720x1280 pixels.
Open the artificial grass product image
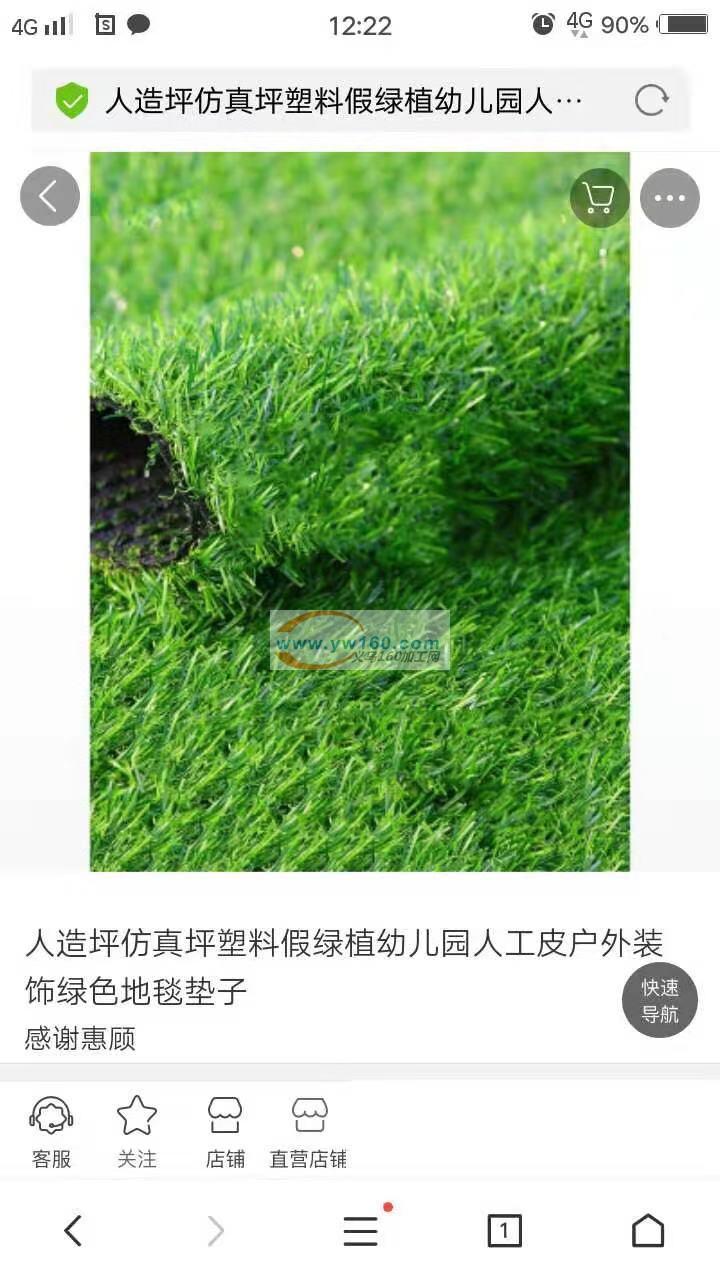360,510
